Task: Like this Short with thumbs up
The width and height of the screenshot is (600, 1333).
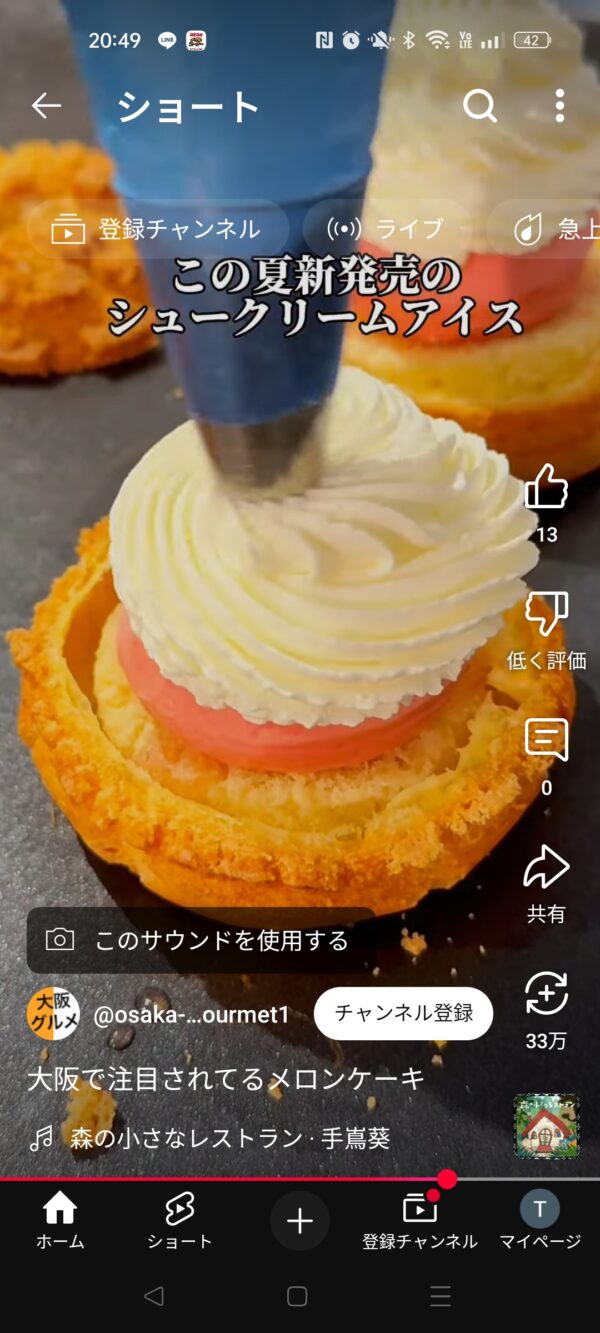Action: pos(546,489)
